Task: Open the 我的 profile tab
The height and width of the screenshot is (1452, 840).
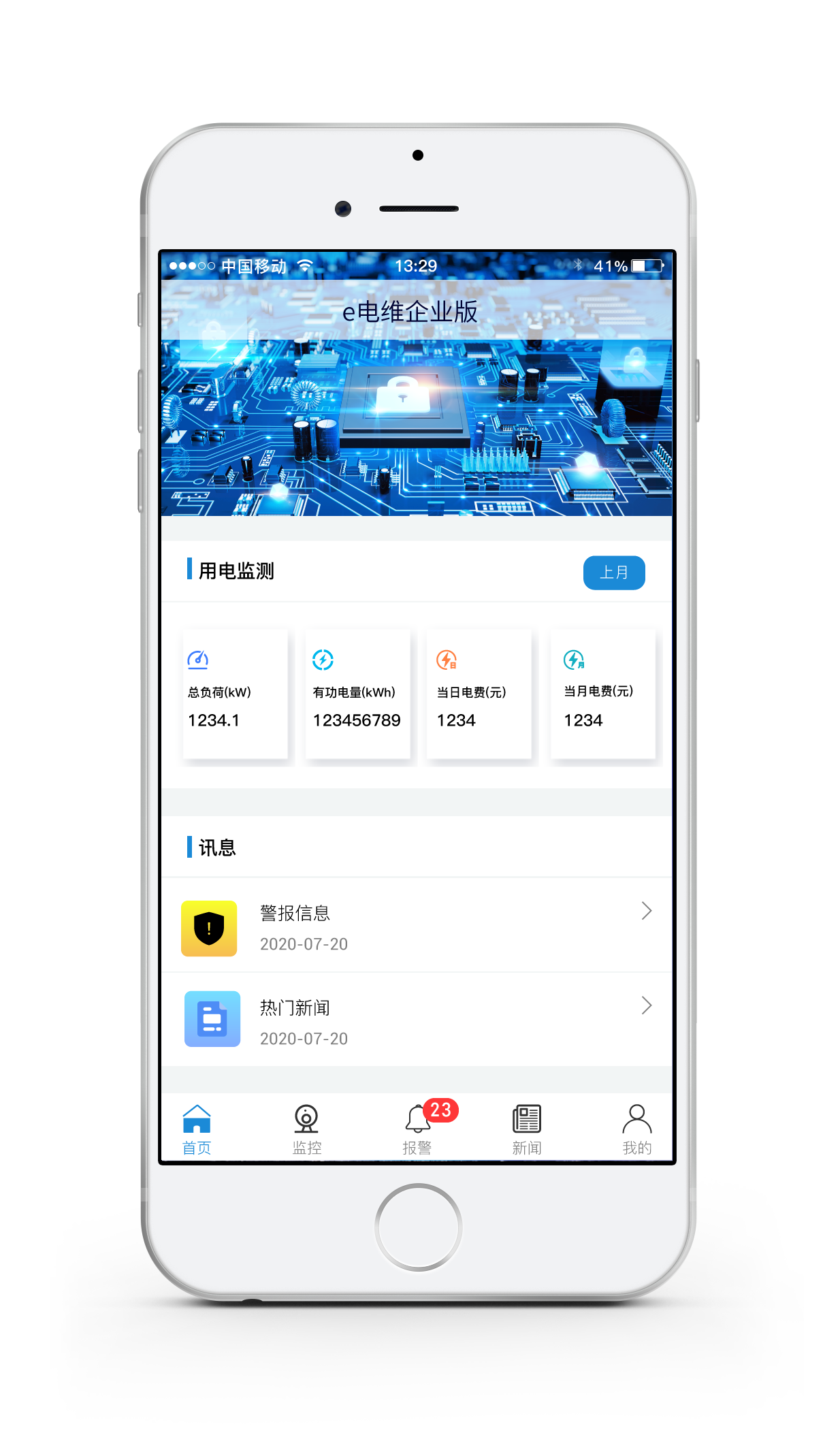Action: [636, 1130]
